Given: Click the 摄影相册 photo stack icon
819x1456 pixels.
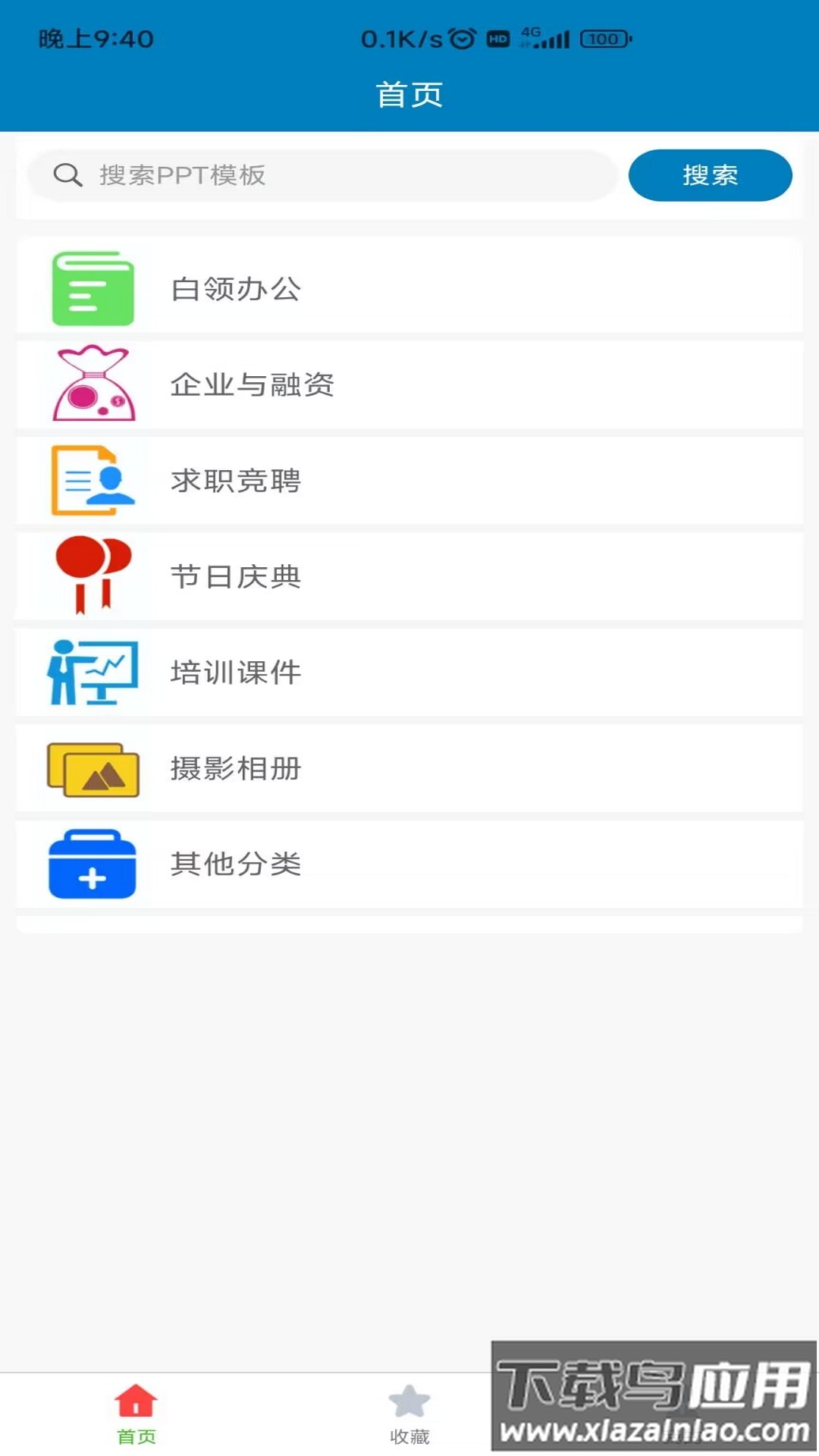Looking at the screenshot, I should (91, 768).
